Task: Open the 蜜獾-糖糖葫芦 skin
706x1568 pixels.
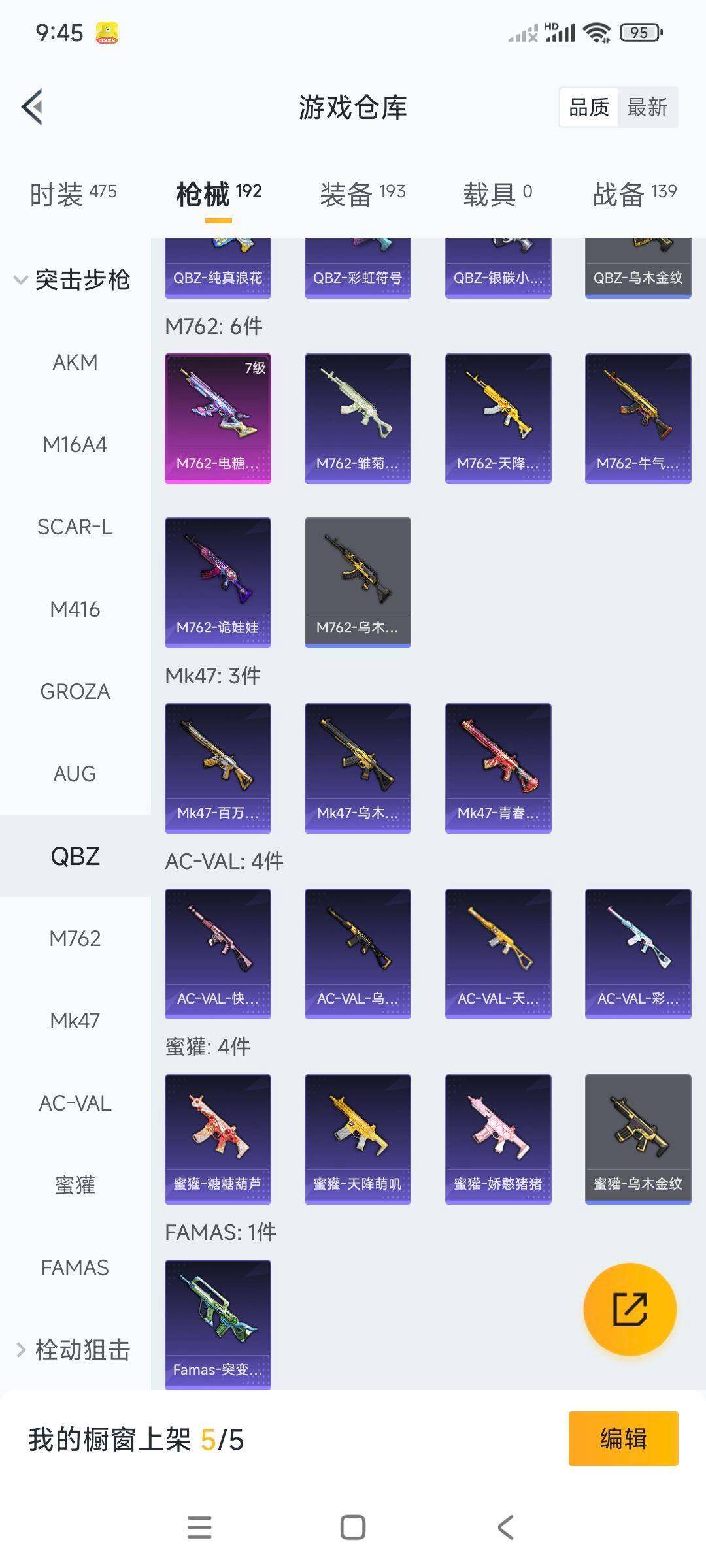Action: 218,1139
